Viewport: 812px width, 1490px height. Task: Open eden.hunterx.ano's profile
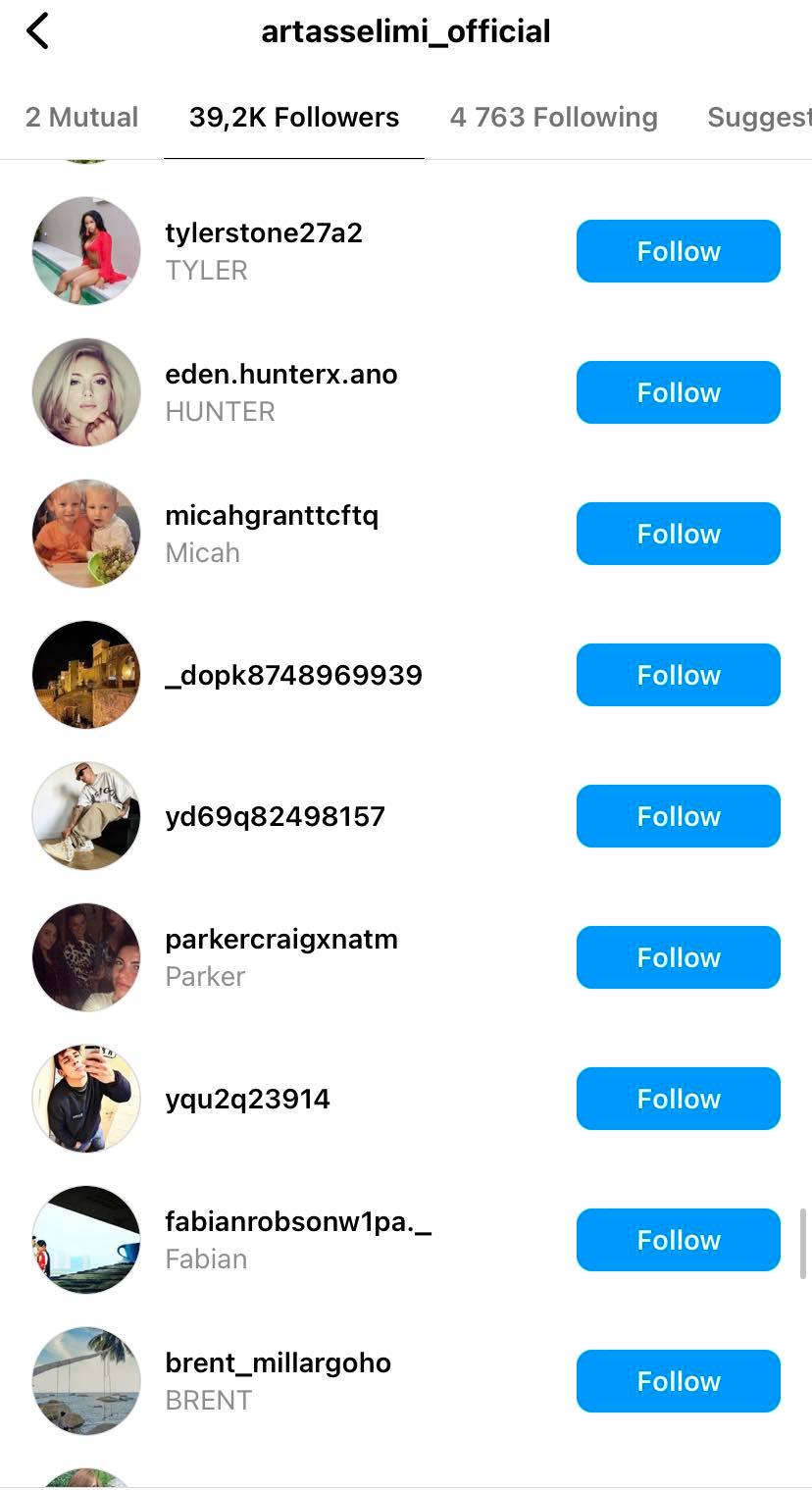click(x=280, y=375)
